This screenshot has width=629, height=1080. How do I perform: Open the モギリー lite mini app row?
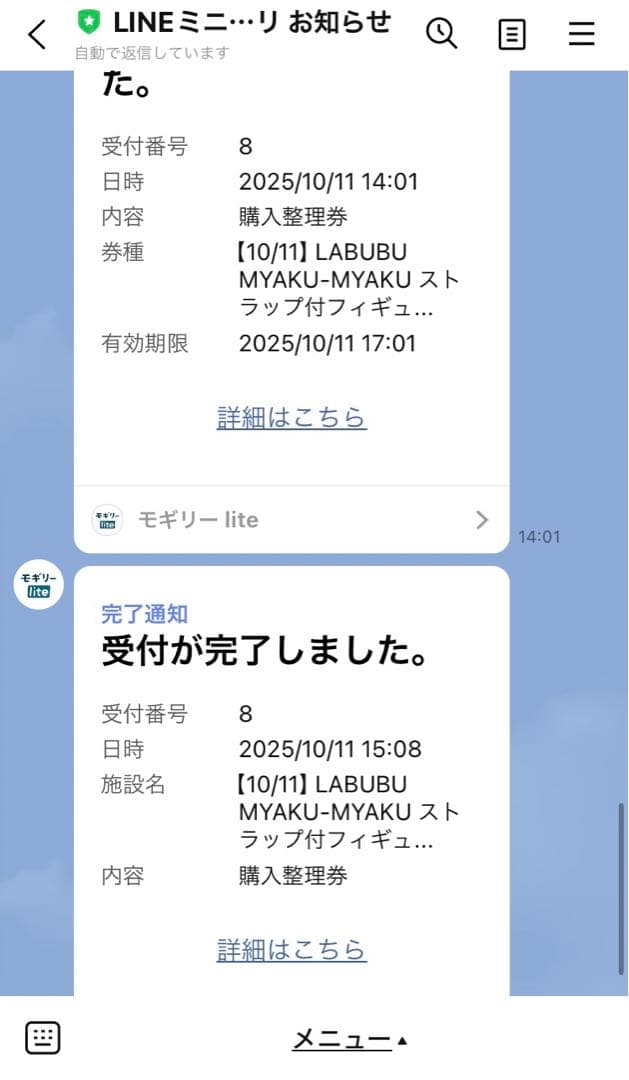[x=291, y=520]
